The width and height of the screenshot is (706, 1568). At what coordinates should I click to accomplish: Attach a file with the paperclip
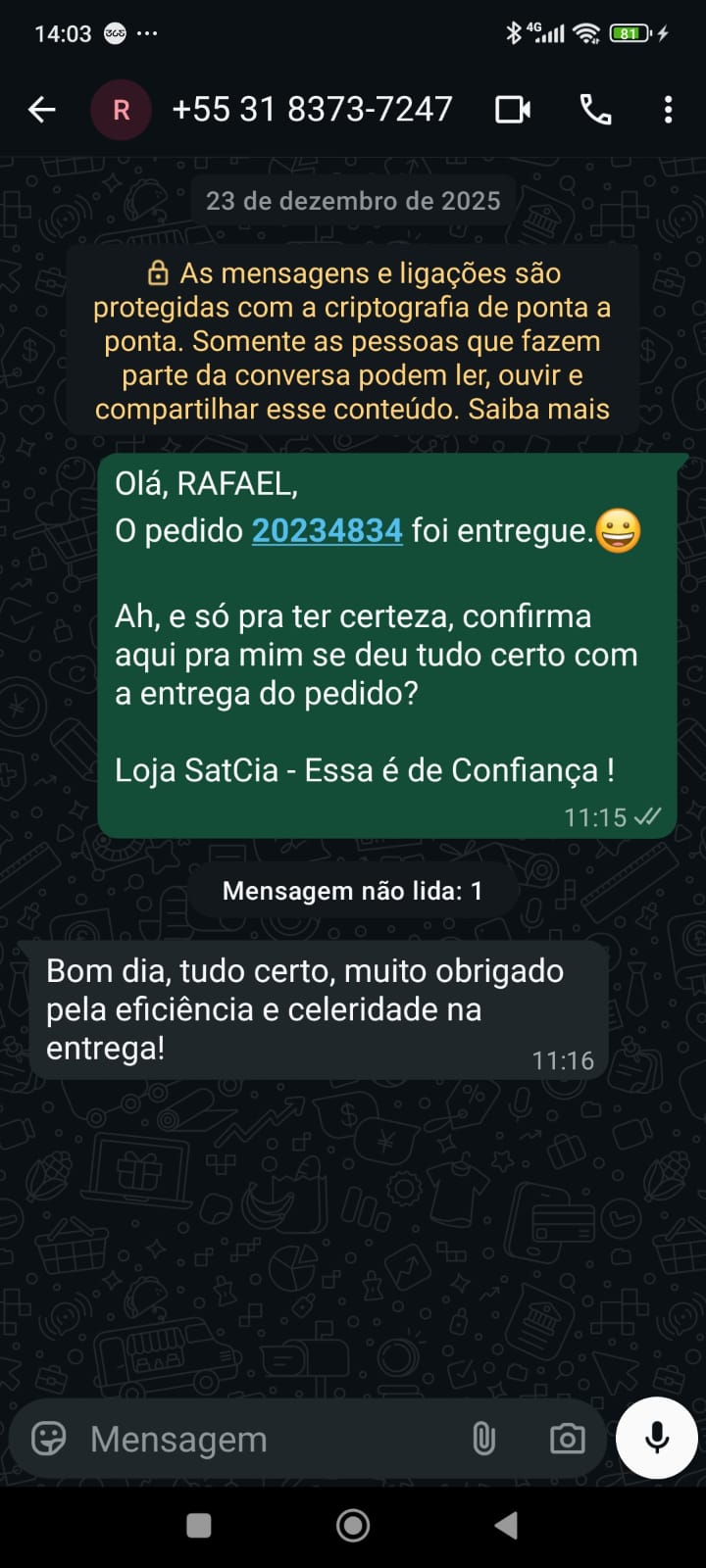click(483, 1439)
